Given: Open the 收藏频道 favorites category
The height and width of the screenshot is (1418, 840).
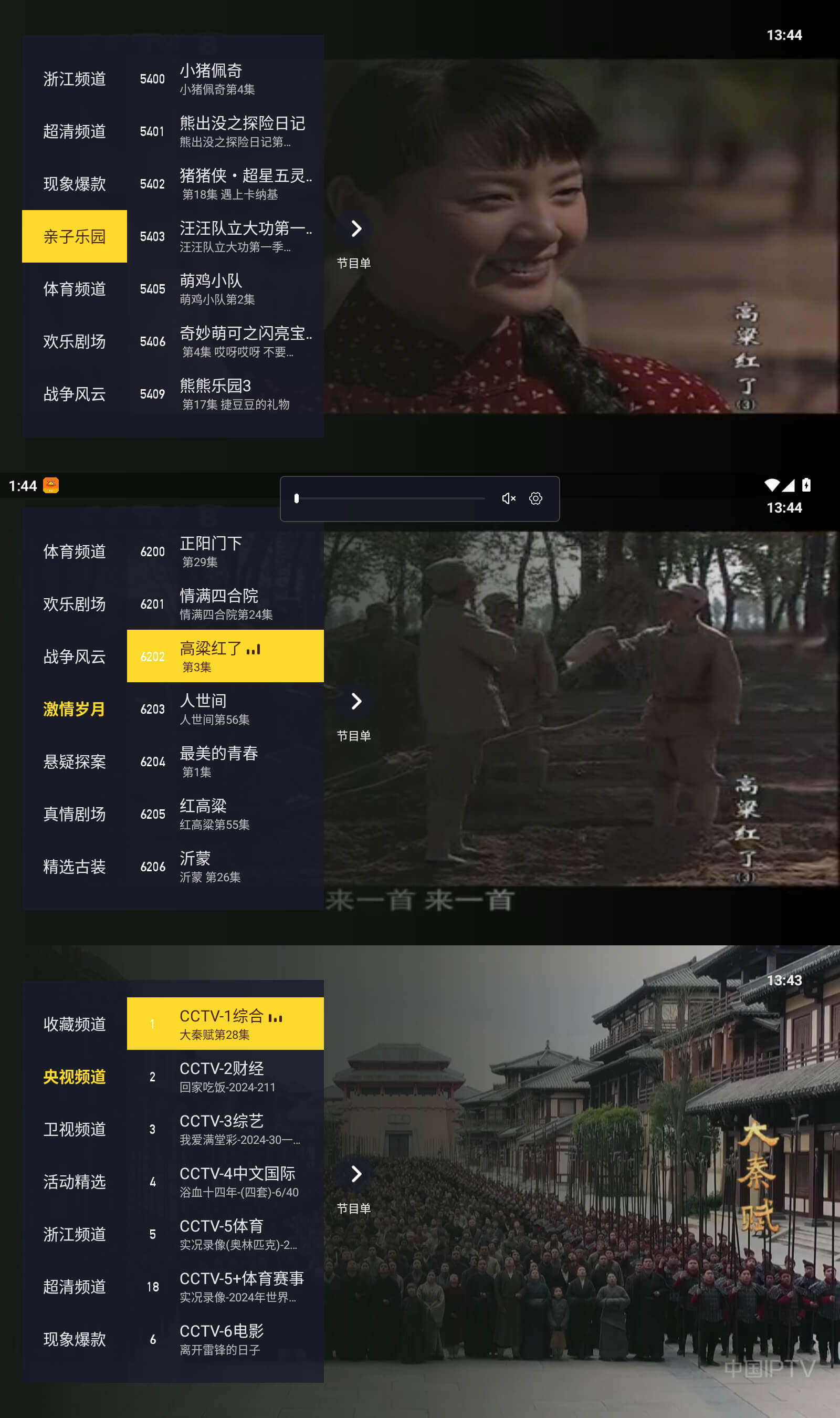Looking at the screenshot, I should click(74, 1024).
